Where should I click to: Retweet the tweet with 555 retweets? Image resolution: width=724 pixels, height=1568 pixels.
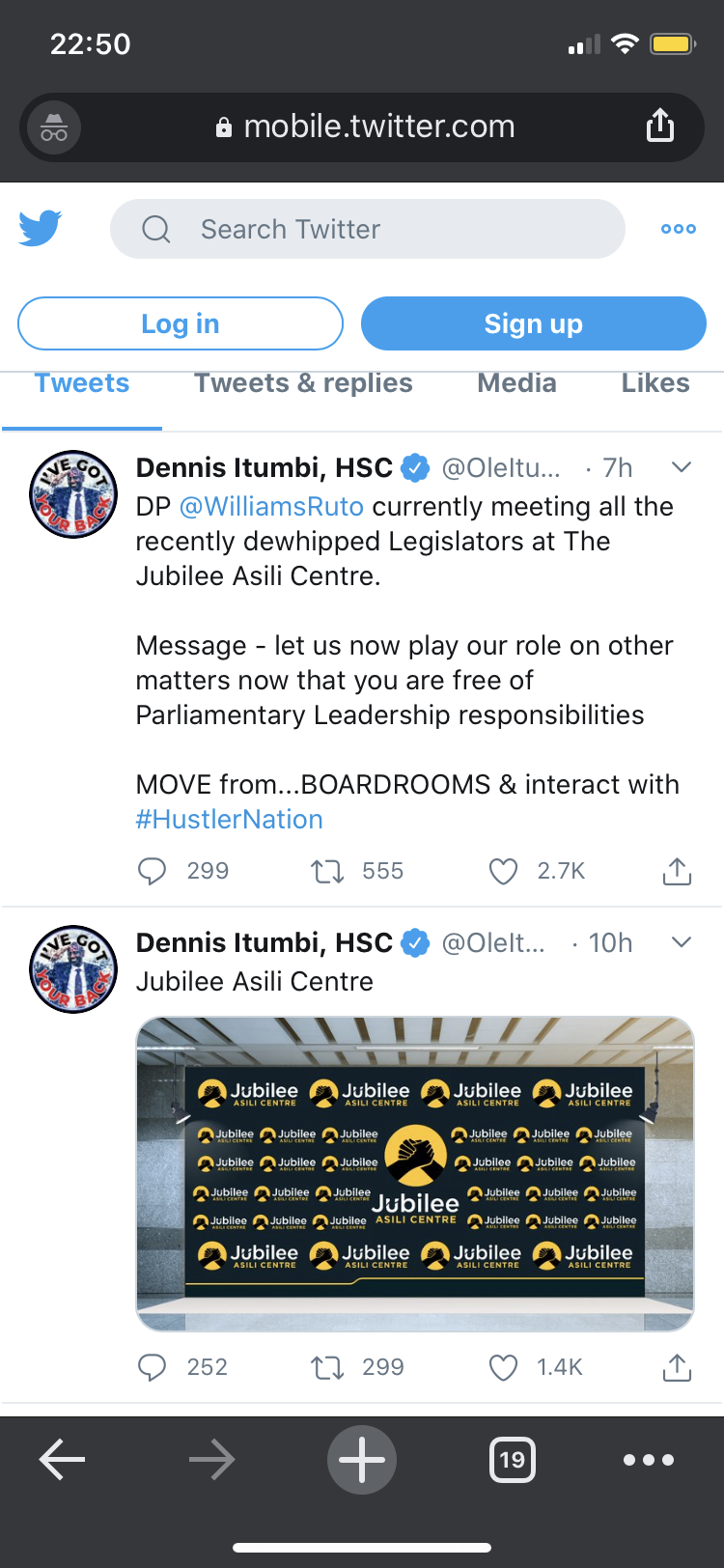[327, 871]
